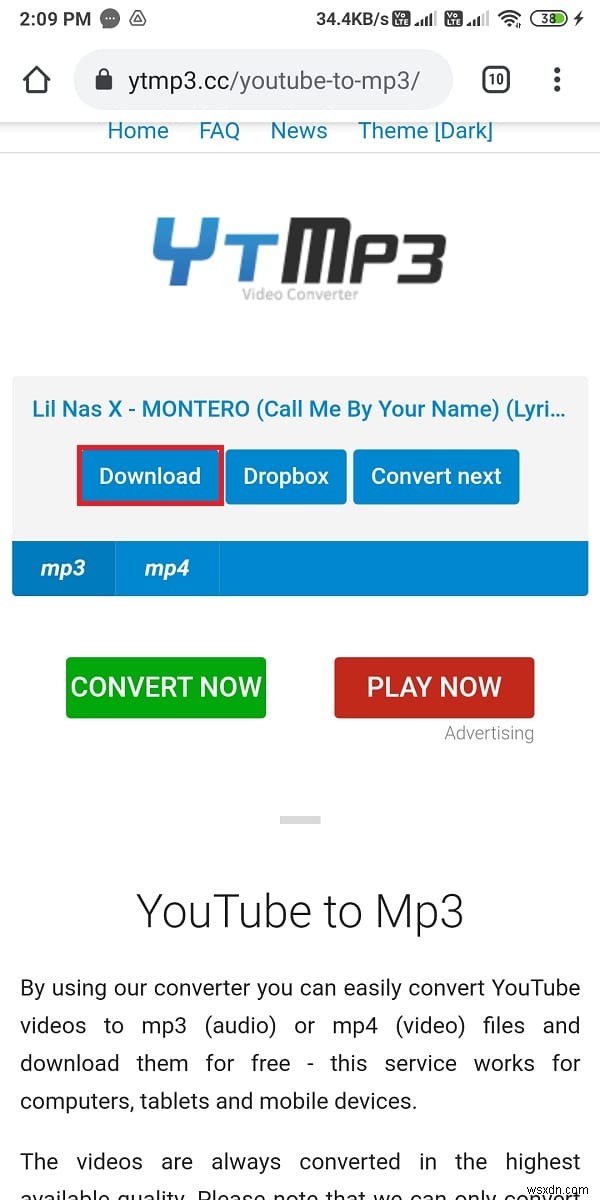Tap the green CONVERT NOW button
The height and width of the screenshot is (1200, 600).
coord(166,687)
